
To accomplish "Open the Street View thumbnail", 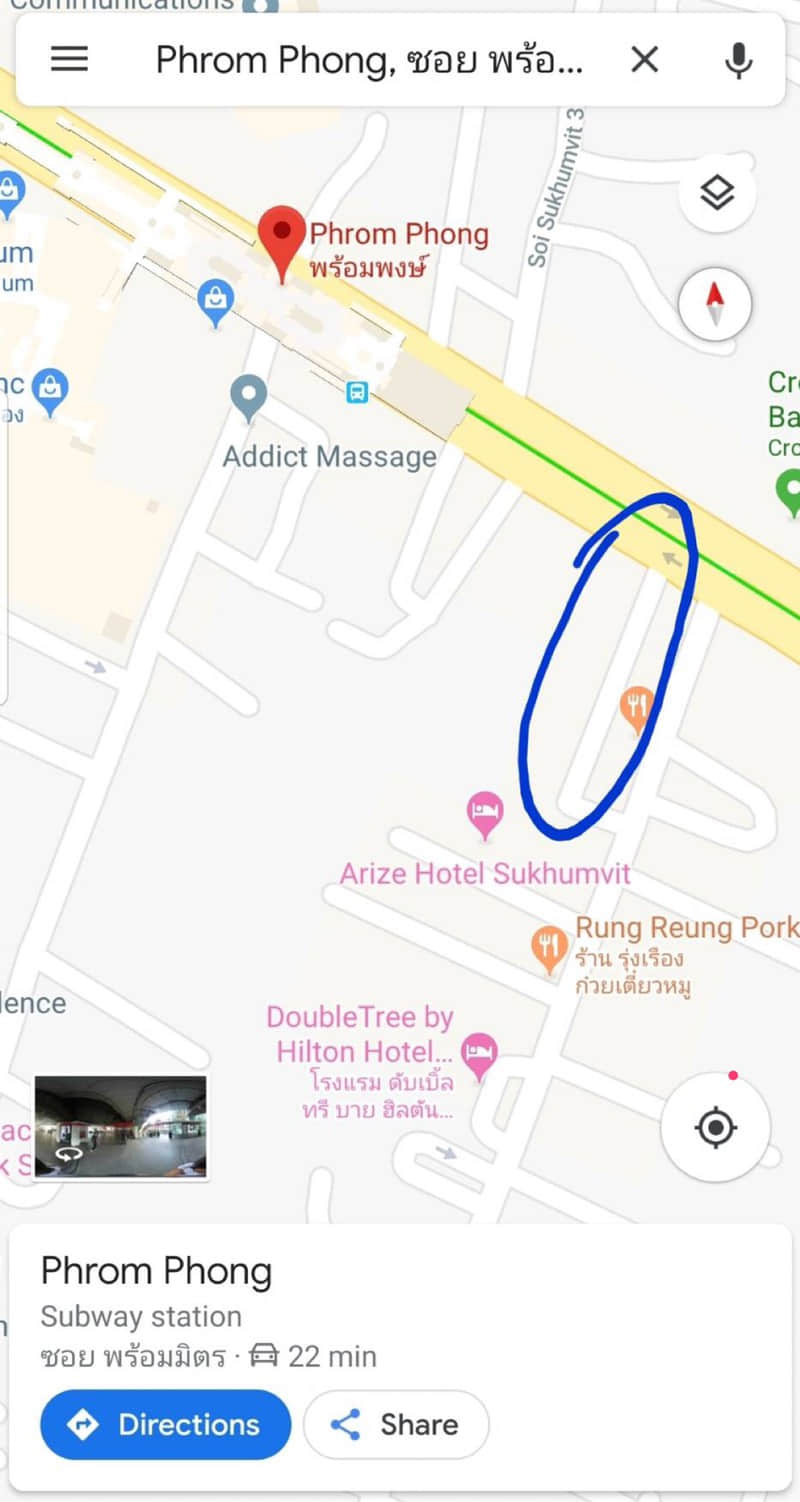I will [121, 1127].
